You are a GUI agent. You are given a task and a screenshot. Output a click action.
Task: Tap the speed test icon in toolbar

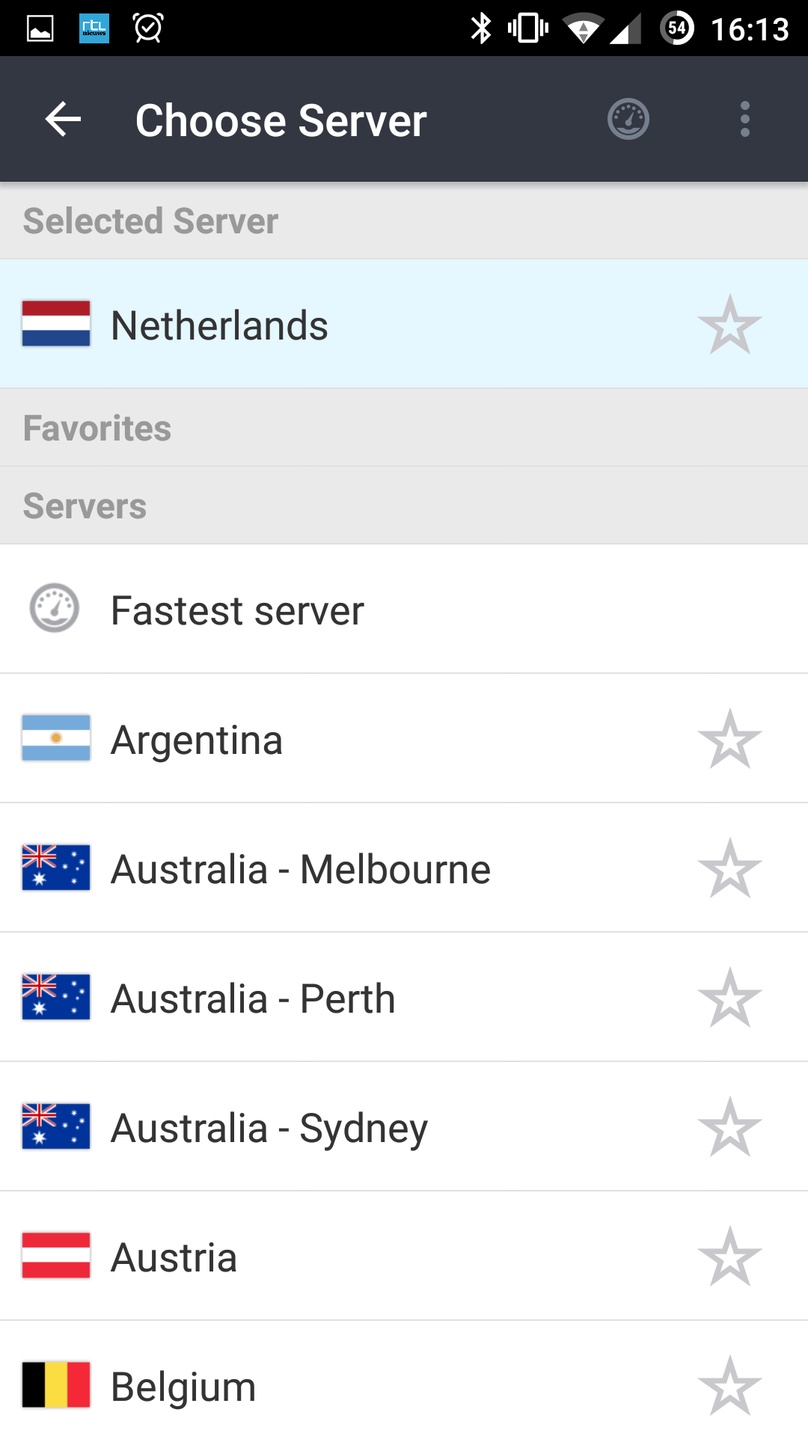coord(628,120)
